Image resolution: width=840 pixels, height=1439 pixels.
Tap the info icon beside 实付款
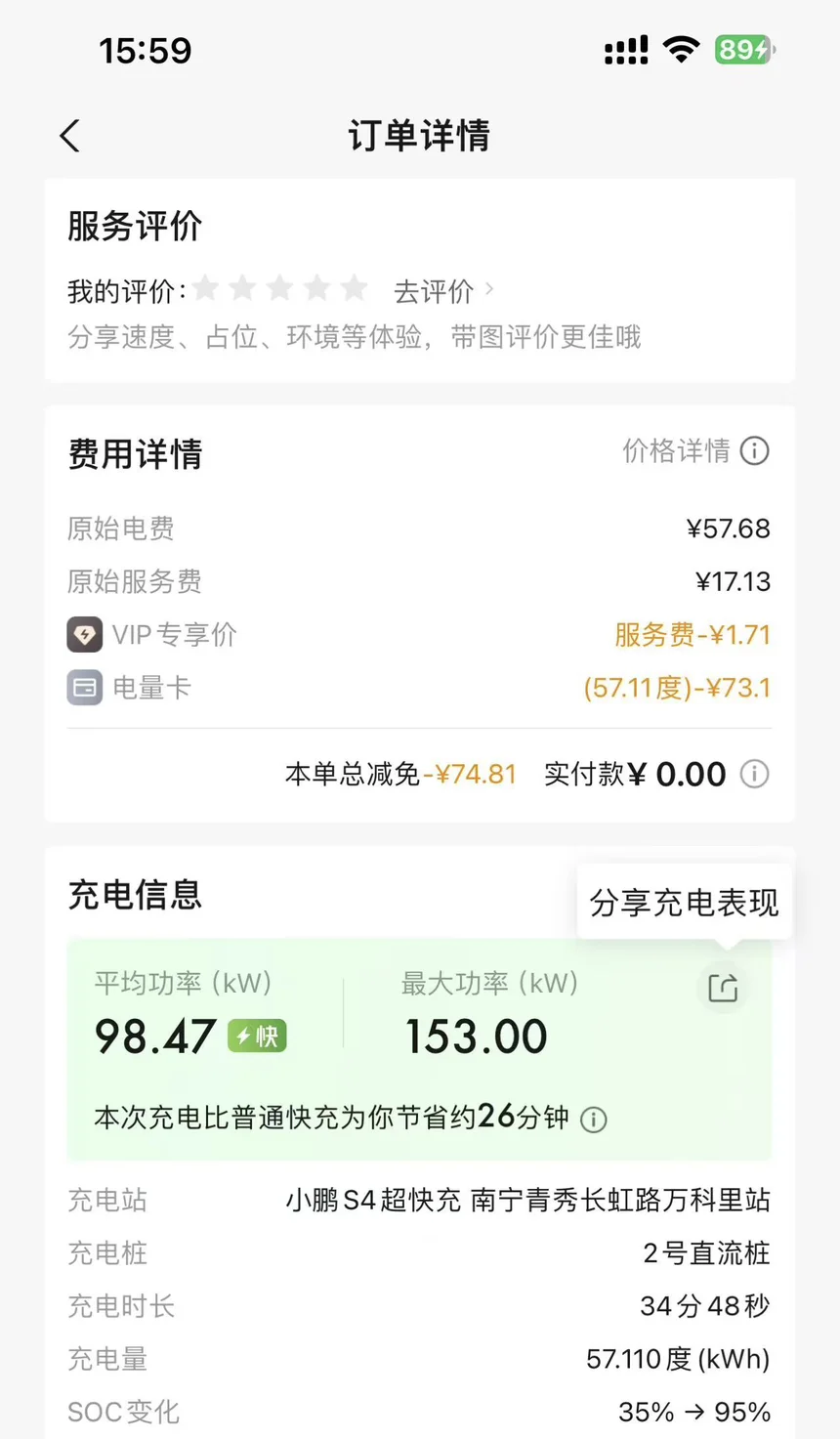click(754, 775)
